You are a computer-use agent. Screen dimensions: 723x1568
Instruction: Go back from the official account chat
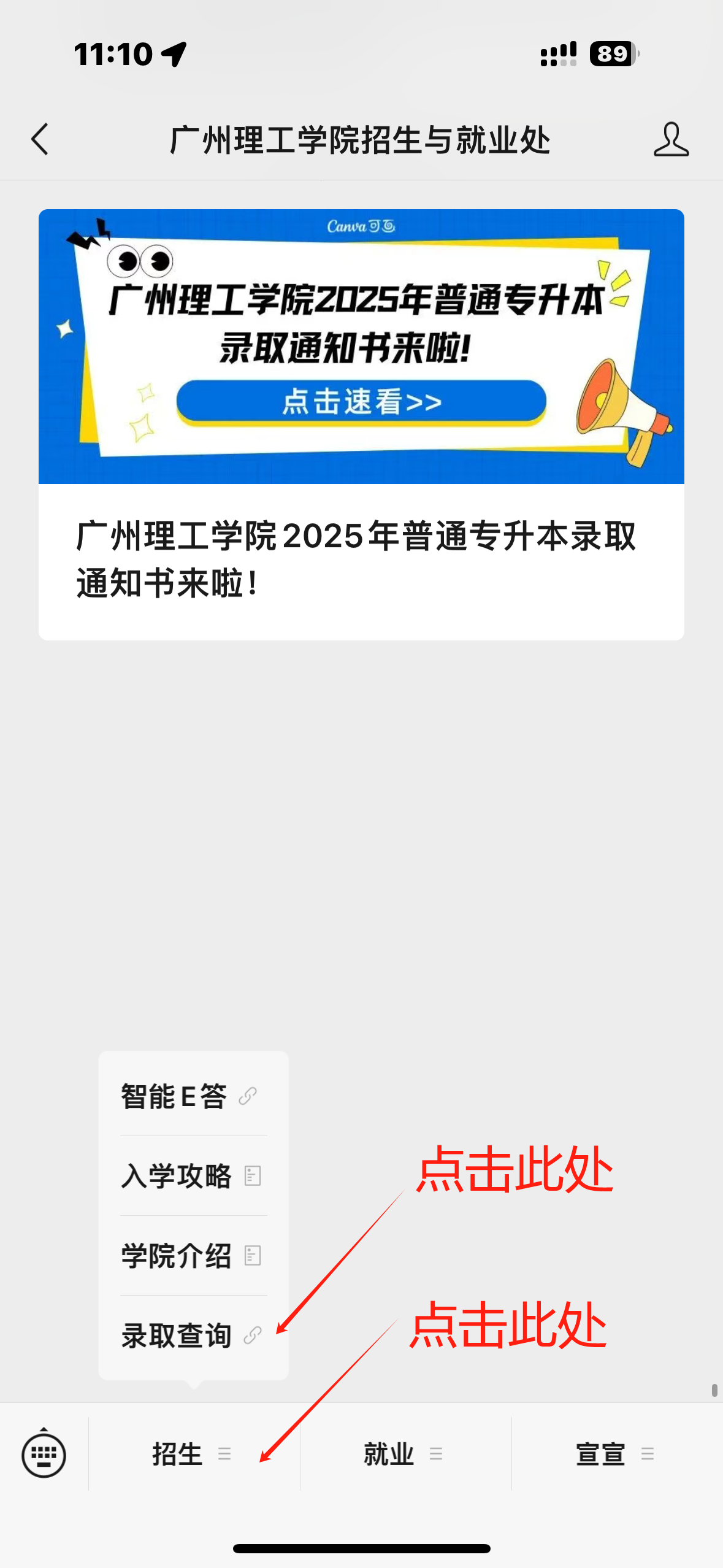pos(40,139)
